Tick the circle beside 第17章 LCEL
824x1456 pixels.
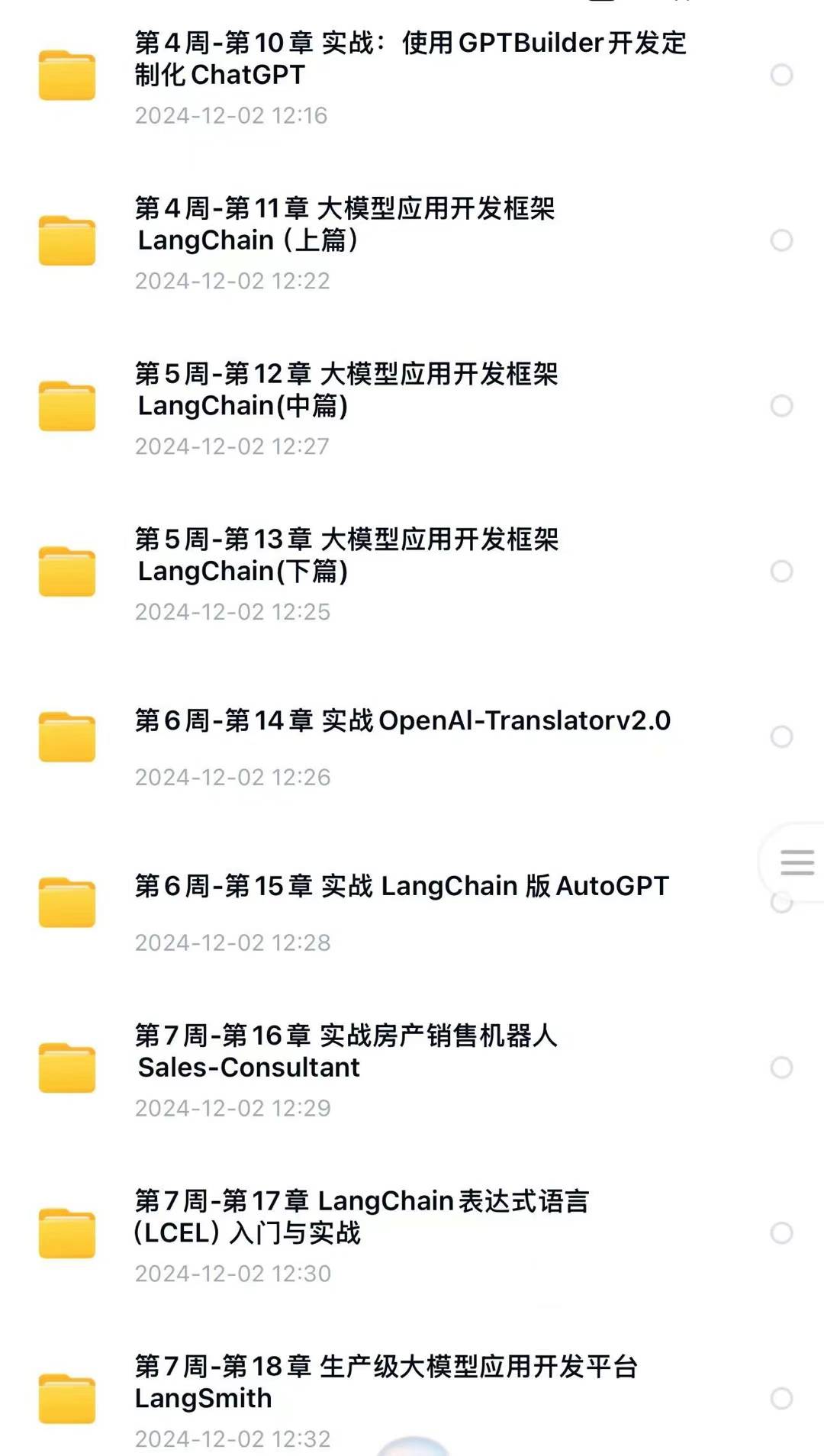pyautogui.click(x=781, y=1233)
